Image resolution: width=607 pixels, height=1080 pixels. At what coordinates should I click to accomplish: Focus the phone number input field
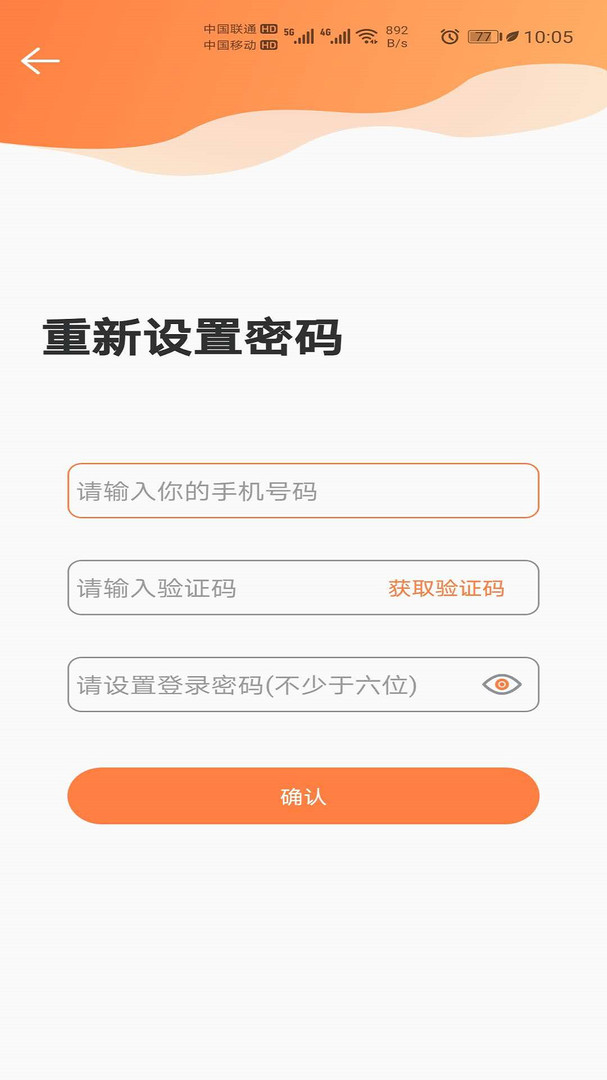click(303, 491)
